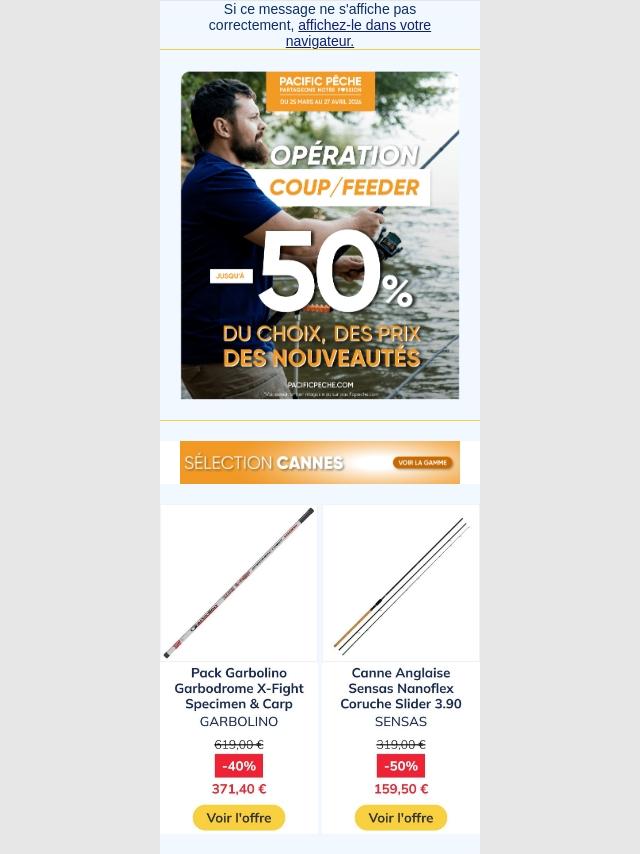The image size is (640, 854).
Task: Open the Opération Coup/Feeder promo banner
Action: (320, 235)
